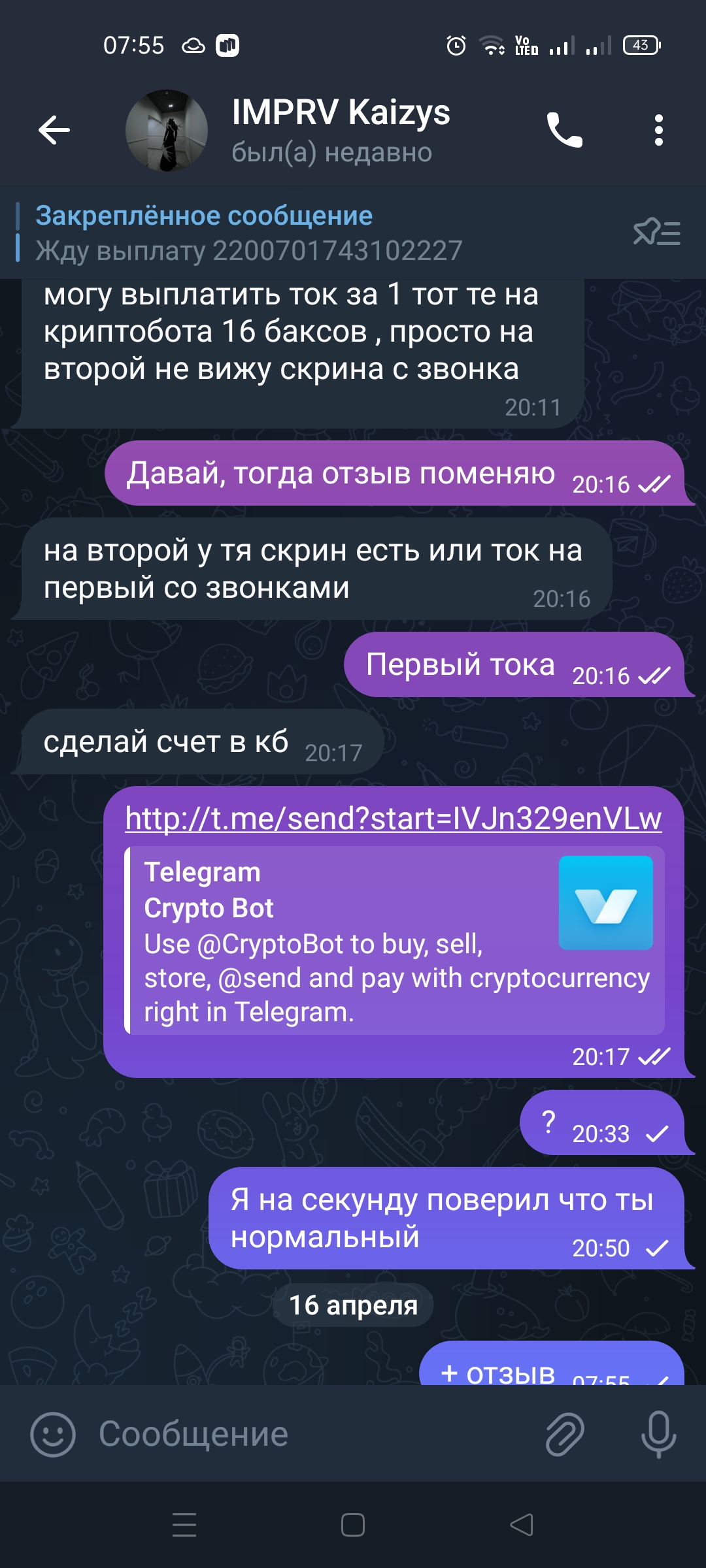This screenshot has width=706, height=1568.
Task: Open the emoji picker
Action: pyautogui.click(x=53, y=1434)
